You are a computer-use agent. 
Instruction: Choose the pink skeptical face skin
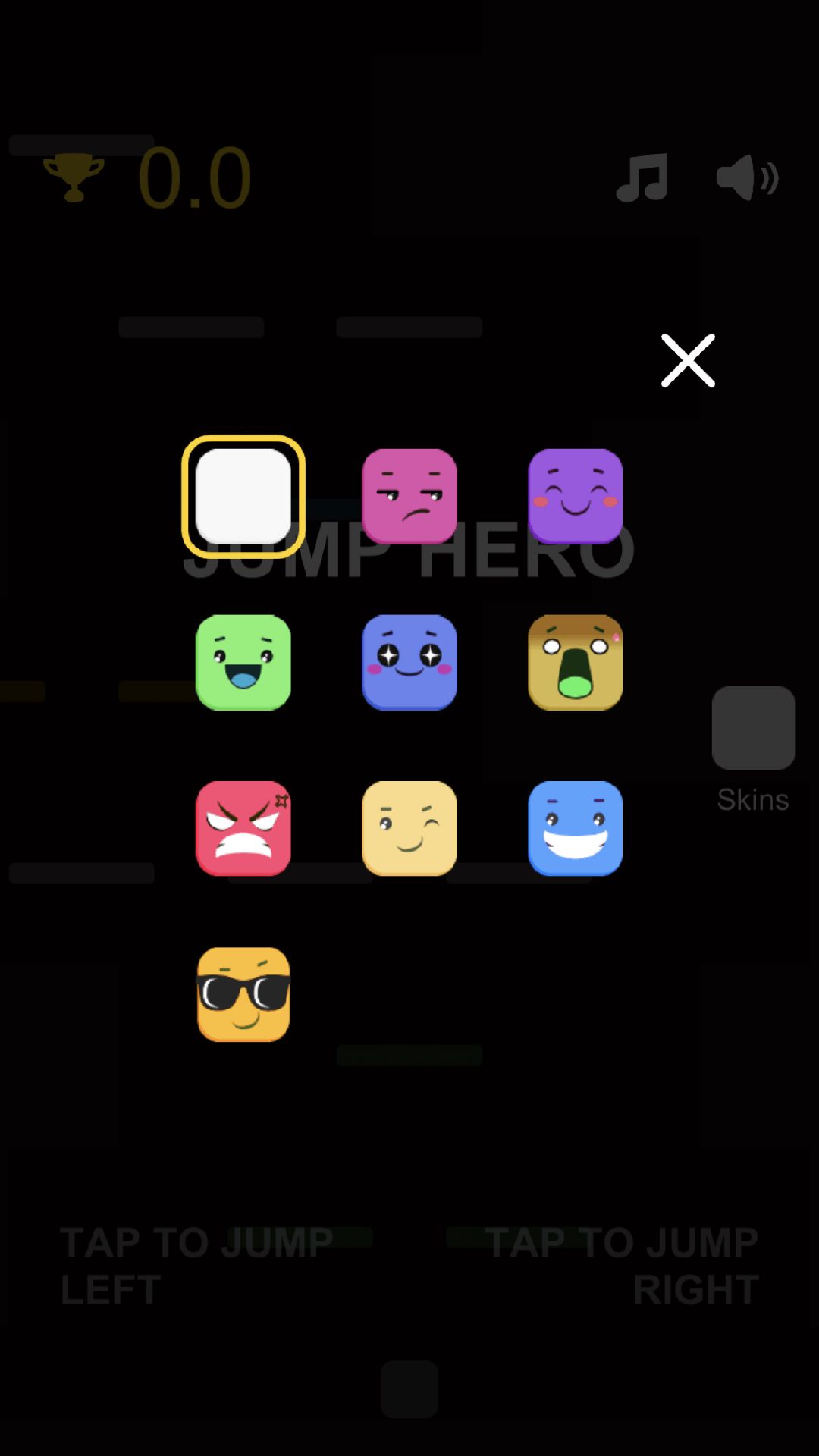(409, 497)
